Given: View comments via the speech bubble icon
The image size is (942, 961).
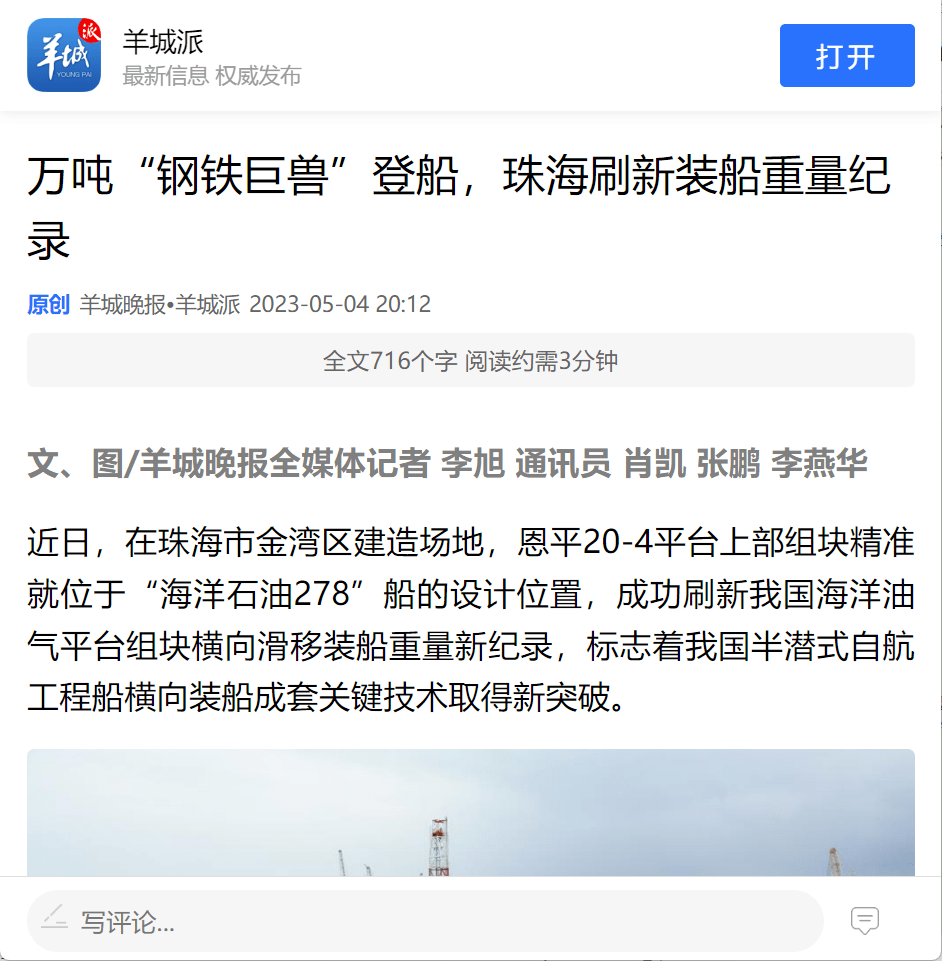Looking at the screenshot, I should click(864, 921).
